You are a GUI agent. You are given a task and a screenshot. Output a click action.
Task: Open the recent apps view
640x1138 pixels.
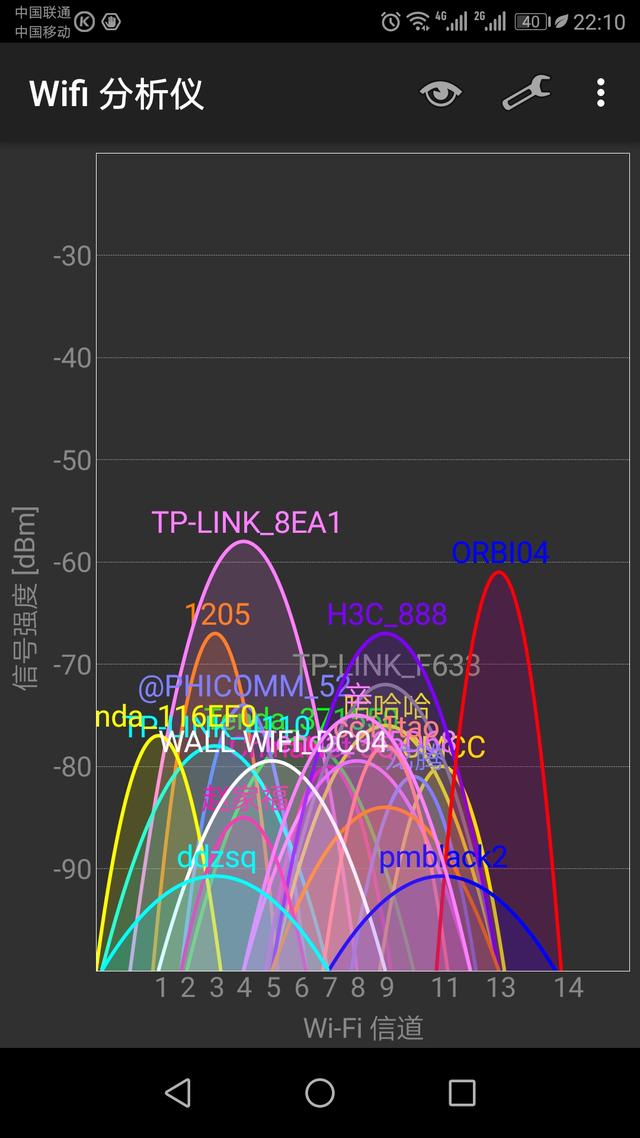coord(461,1092)
